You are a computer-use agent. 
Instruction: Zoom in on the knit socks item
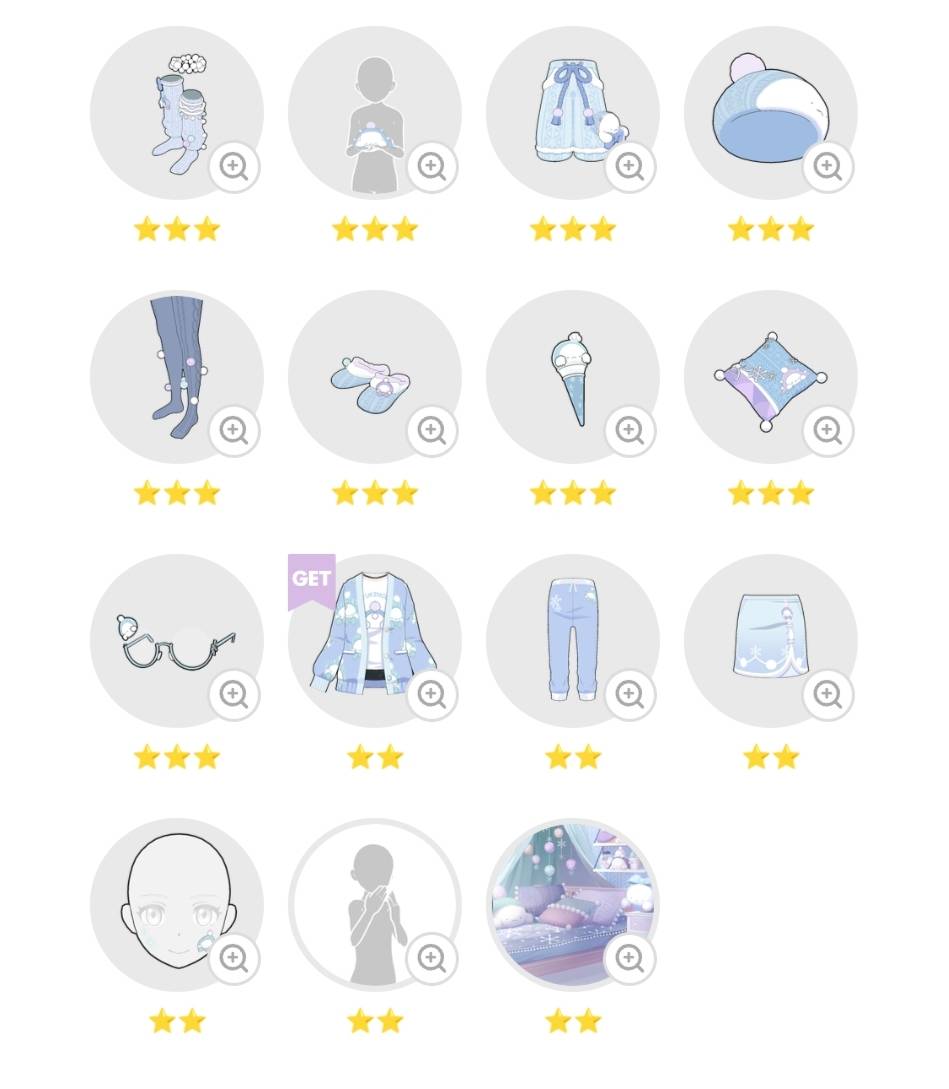click(234, 166)
